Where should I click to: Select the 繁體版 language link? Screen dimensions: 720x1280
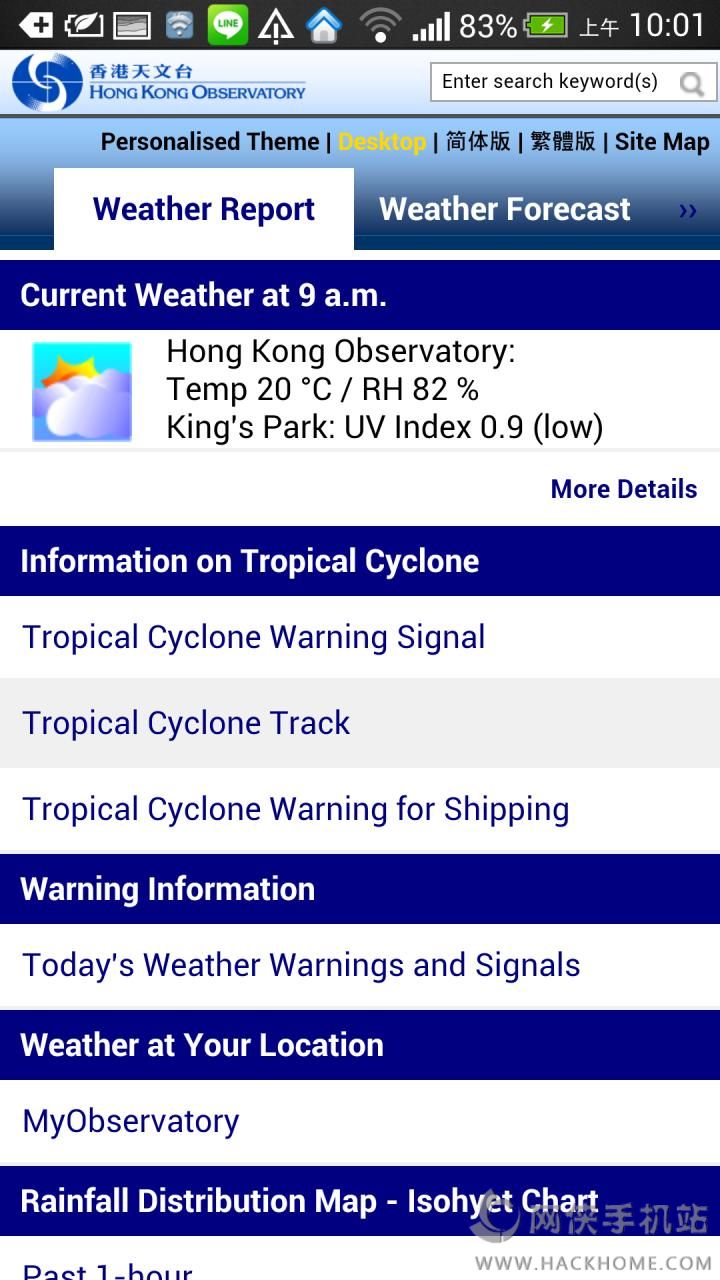pyautogui.click(x=563, y=142)
